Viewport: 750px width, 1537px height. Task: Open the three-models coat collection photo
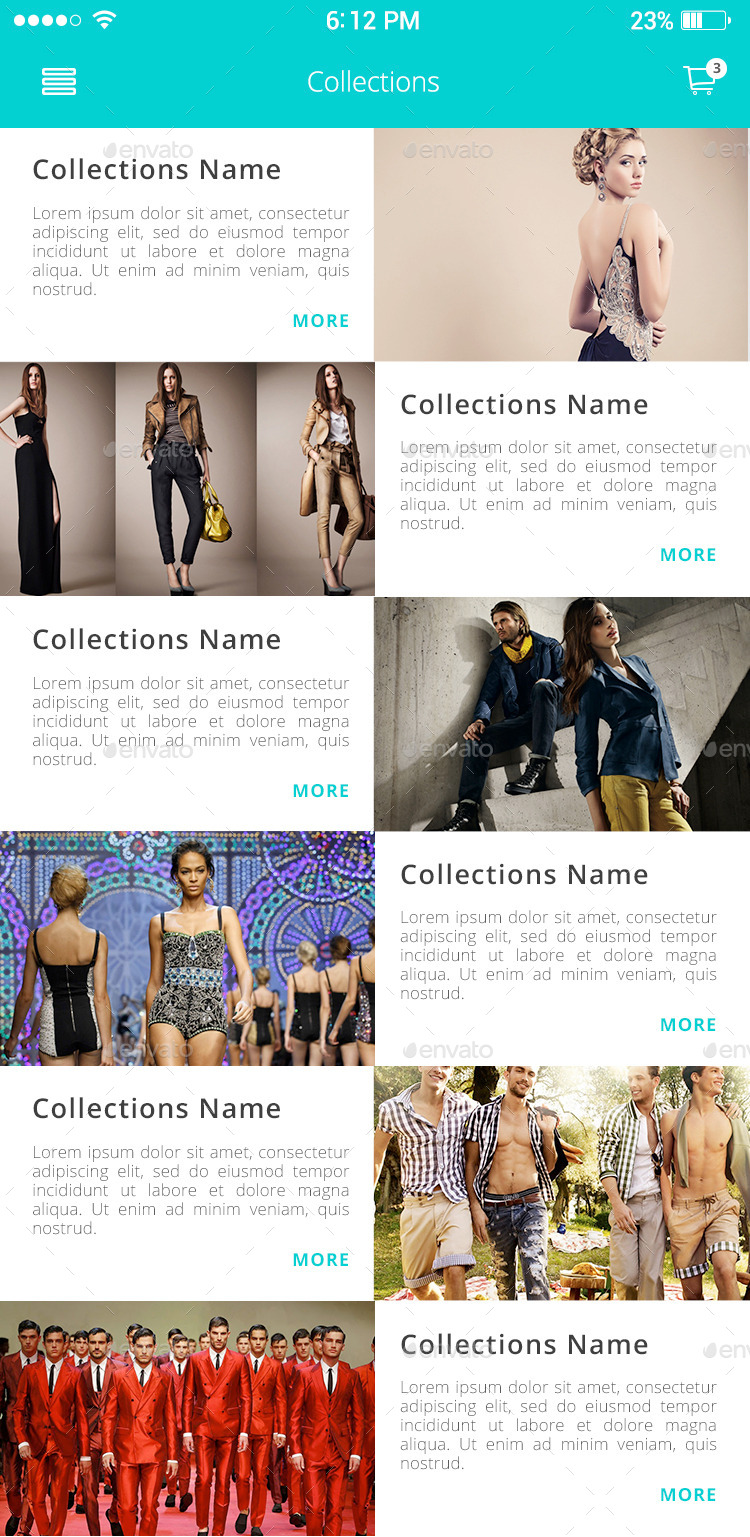[x=187, y=479]
